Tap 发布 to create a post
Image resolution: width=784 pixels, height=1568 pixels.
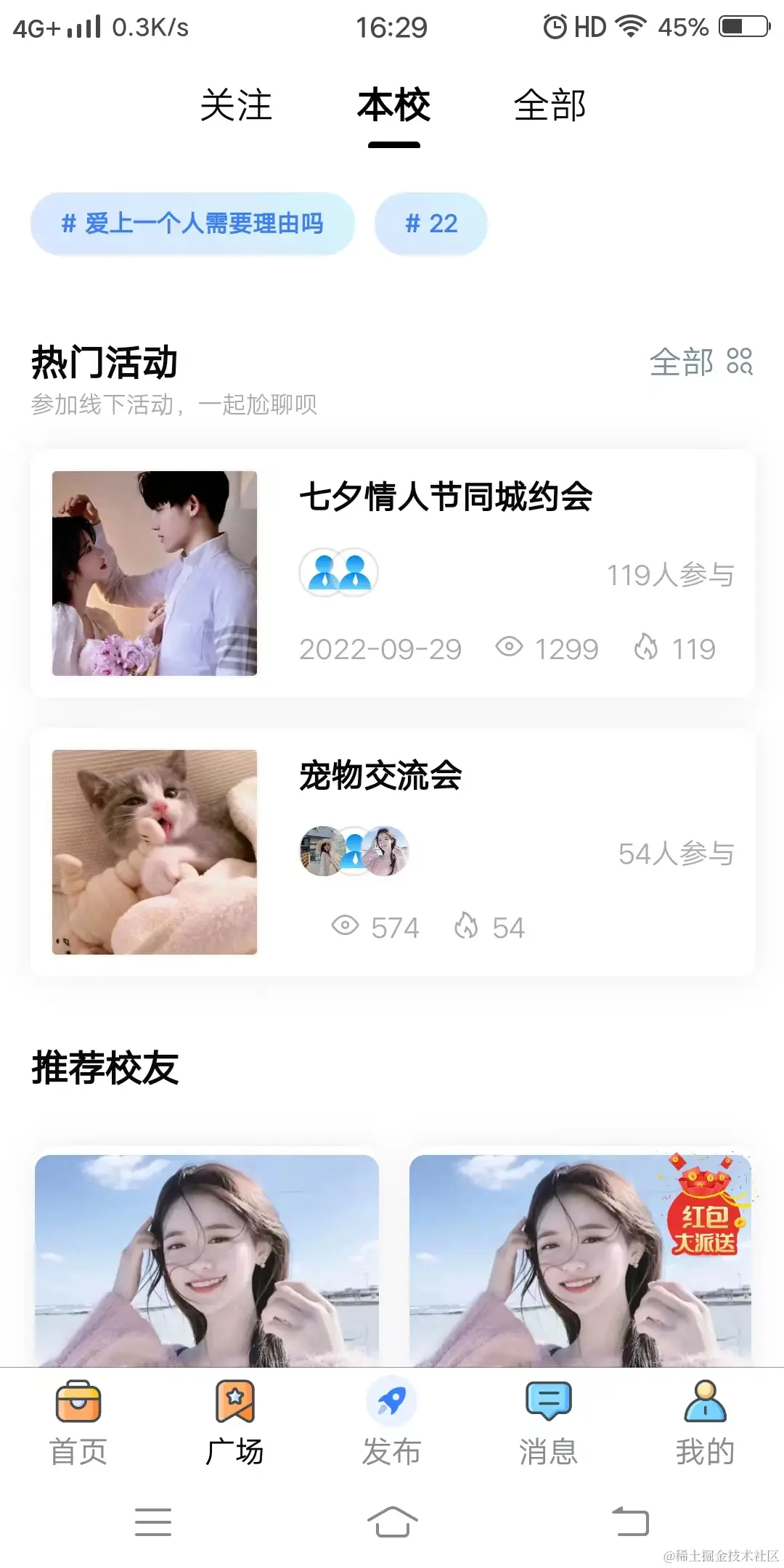pyautogui.click(x=392, y=1423)
